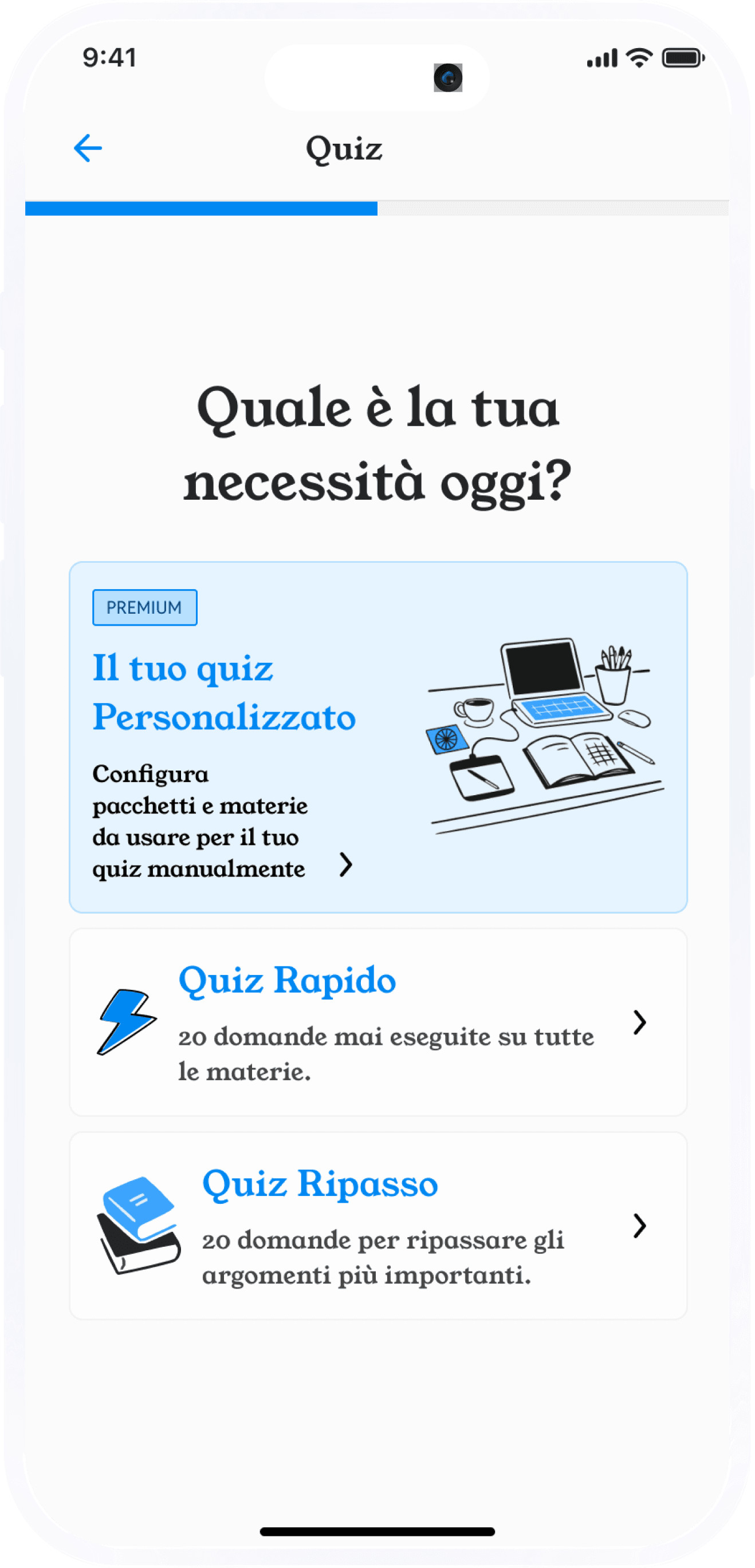
Task: Open the Quiz Ripasso card
Action: 378,1226
